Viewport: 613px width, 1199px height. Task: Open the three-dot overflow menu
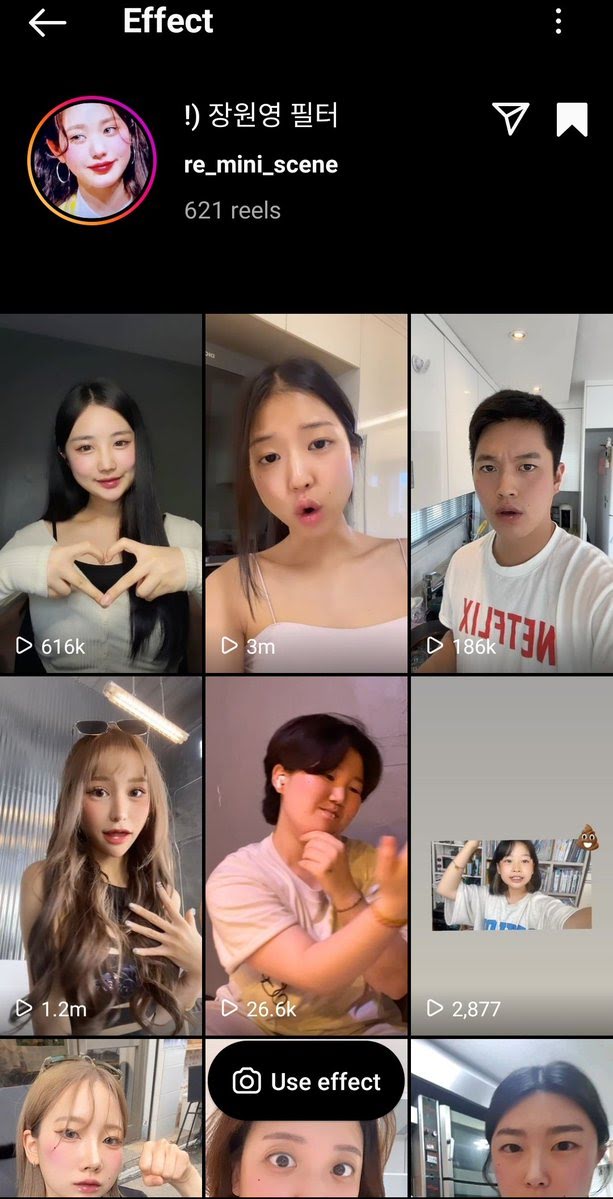[x=558, y=22]
